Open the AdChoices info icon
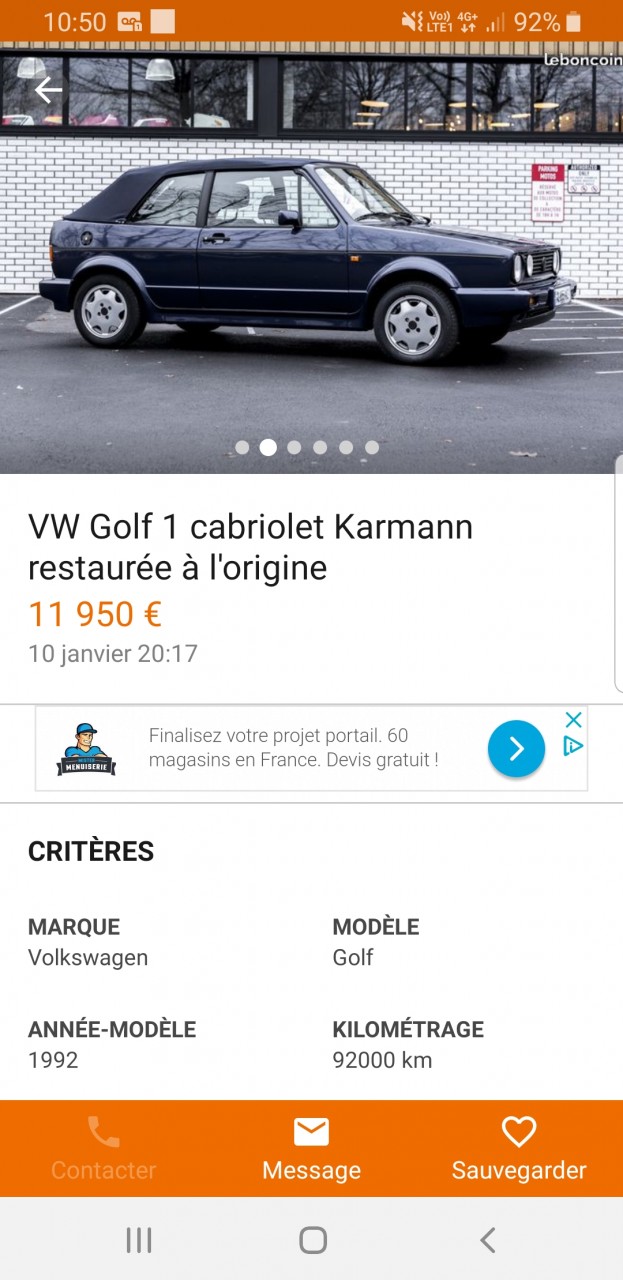Viewport: 623px width, 1280px height. (x=573, y=746)
